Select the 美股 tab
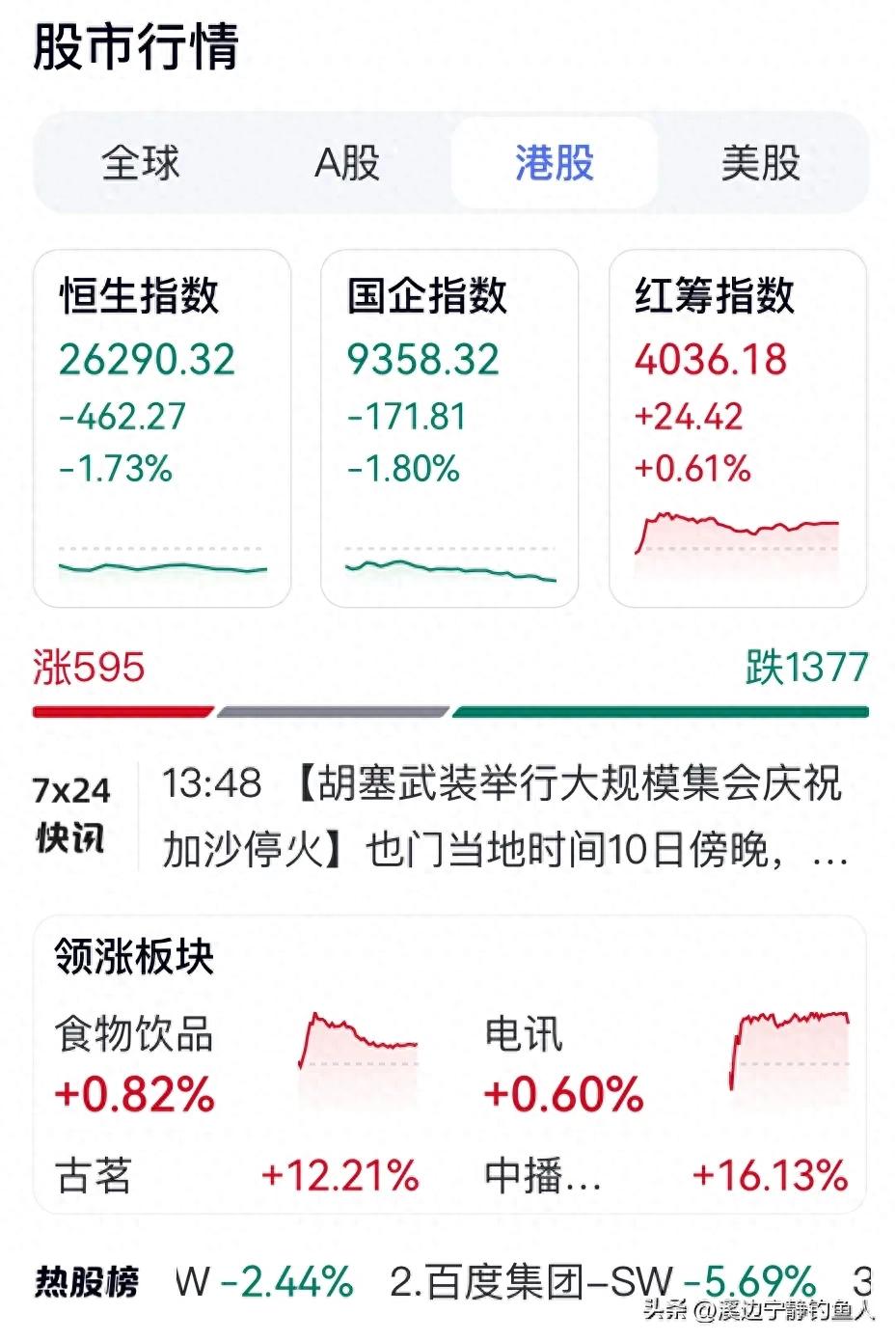The width and height of the screenshot is (896, 1341). 761,164
